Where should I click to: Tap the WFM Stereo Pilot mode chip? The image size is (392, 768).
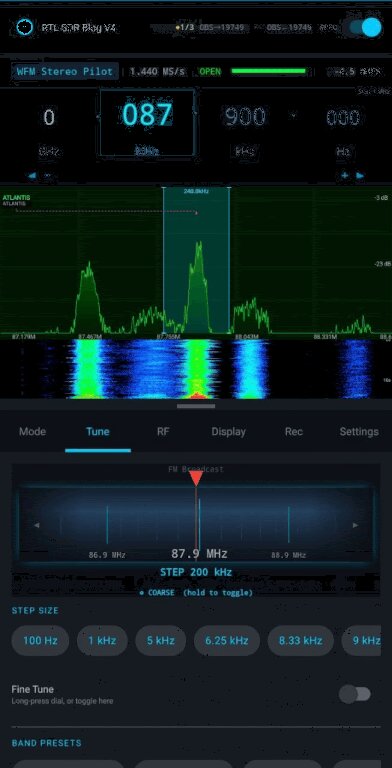pyautogui.click(x=65, y=72)
